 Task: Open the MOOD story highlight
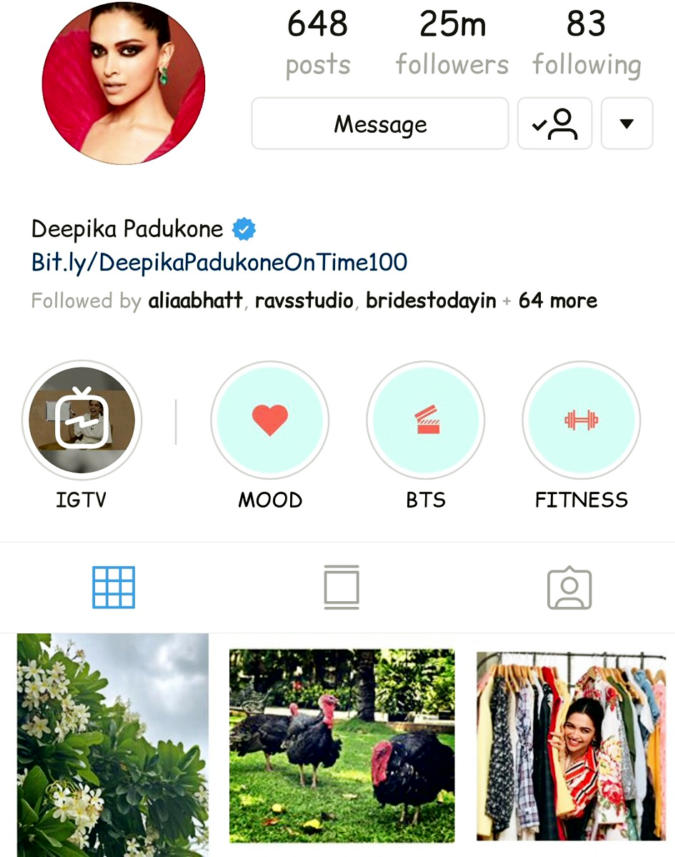tap(270, 421)
